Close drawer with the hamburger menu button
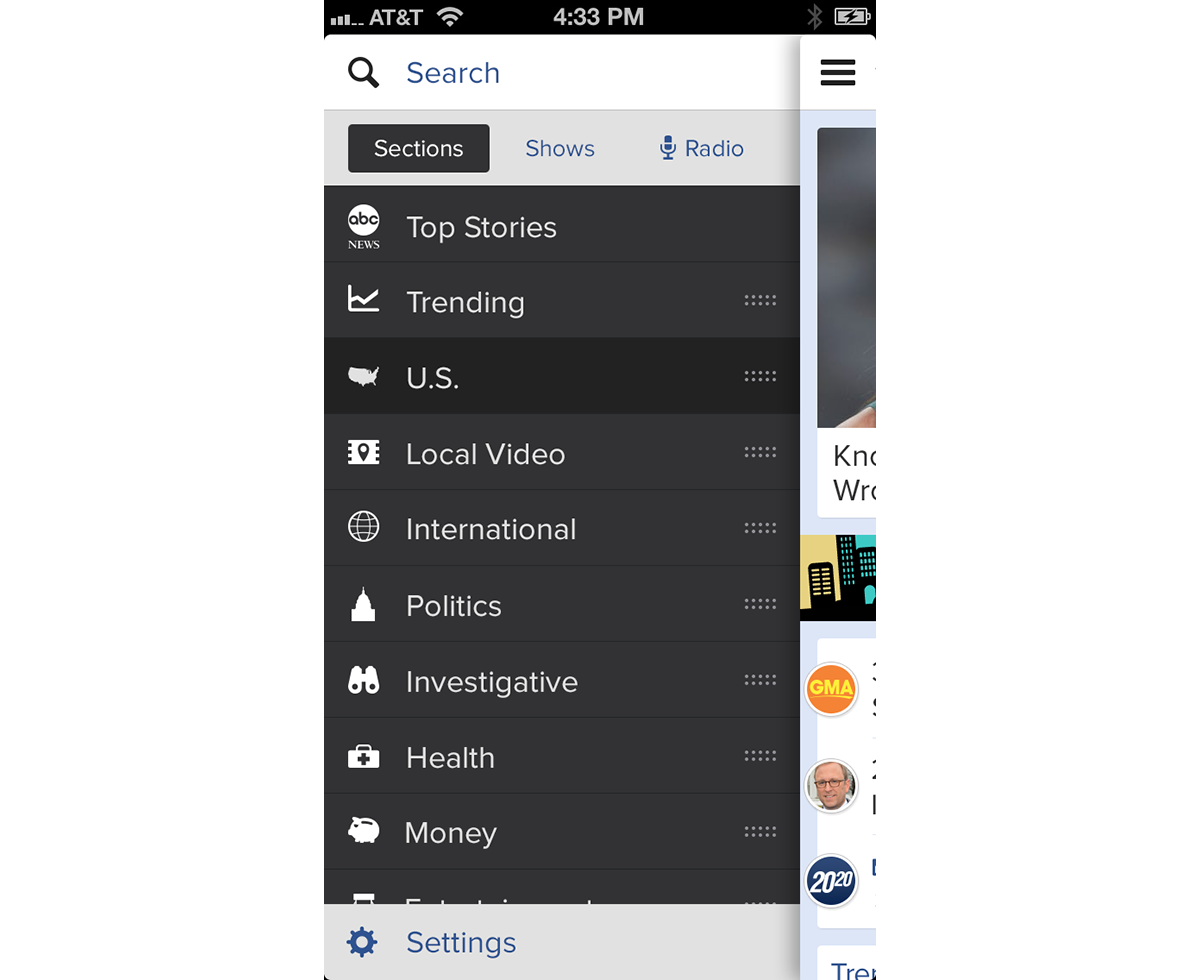 (837, 72)
